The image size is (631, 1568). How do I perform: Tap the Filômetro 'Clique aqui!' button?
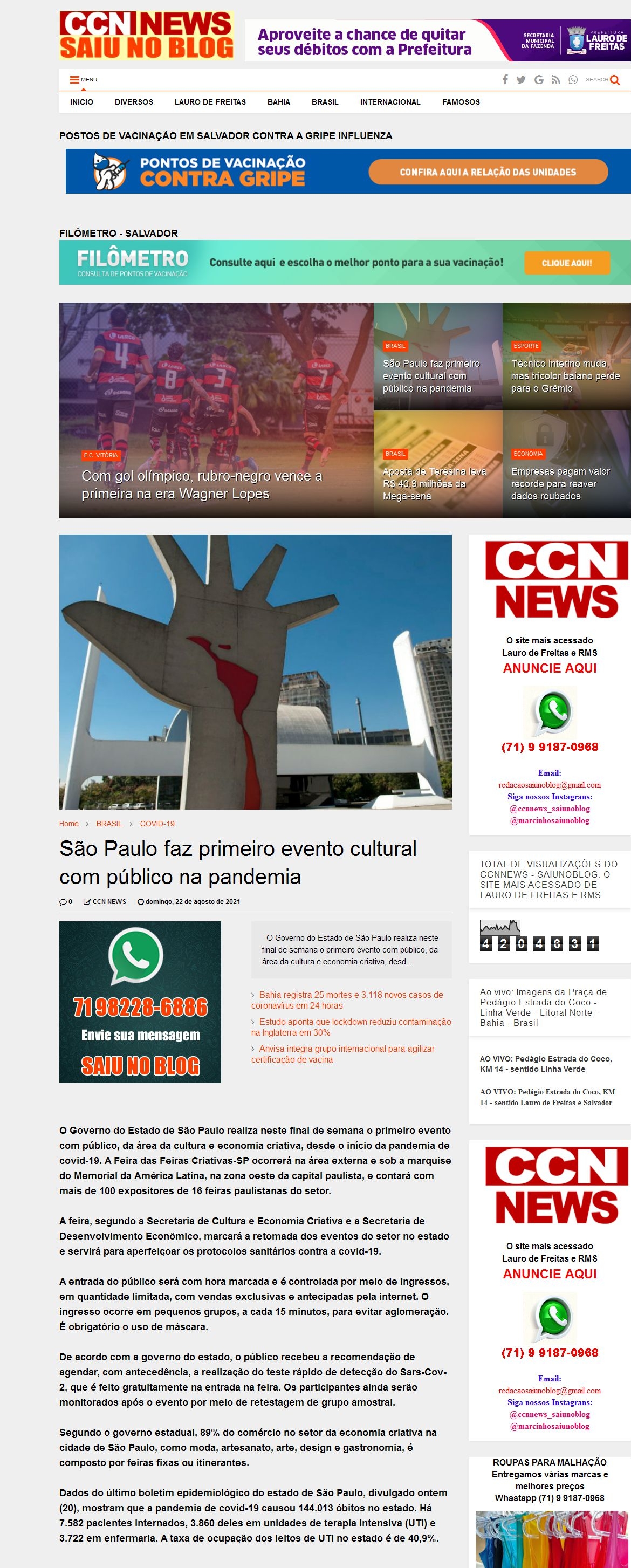tap(566, 263)
